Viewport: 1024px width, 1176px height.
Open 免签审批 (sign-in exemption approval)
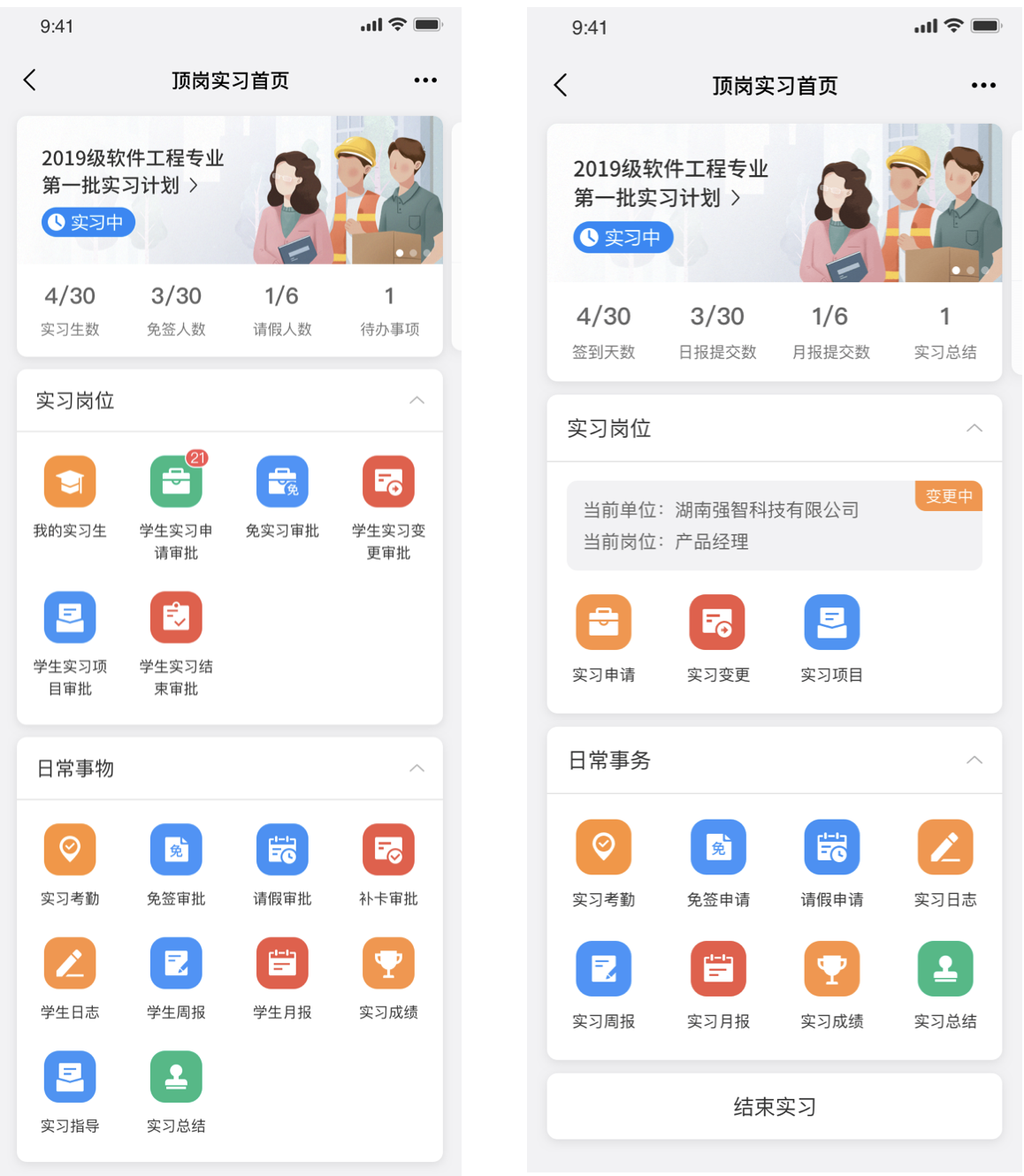(x=176, y=850)
